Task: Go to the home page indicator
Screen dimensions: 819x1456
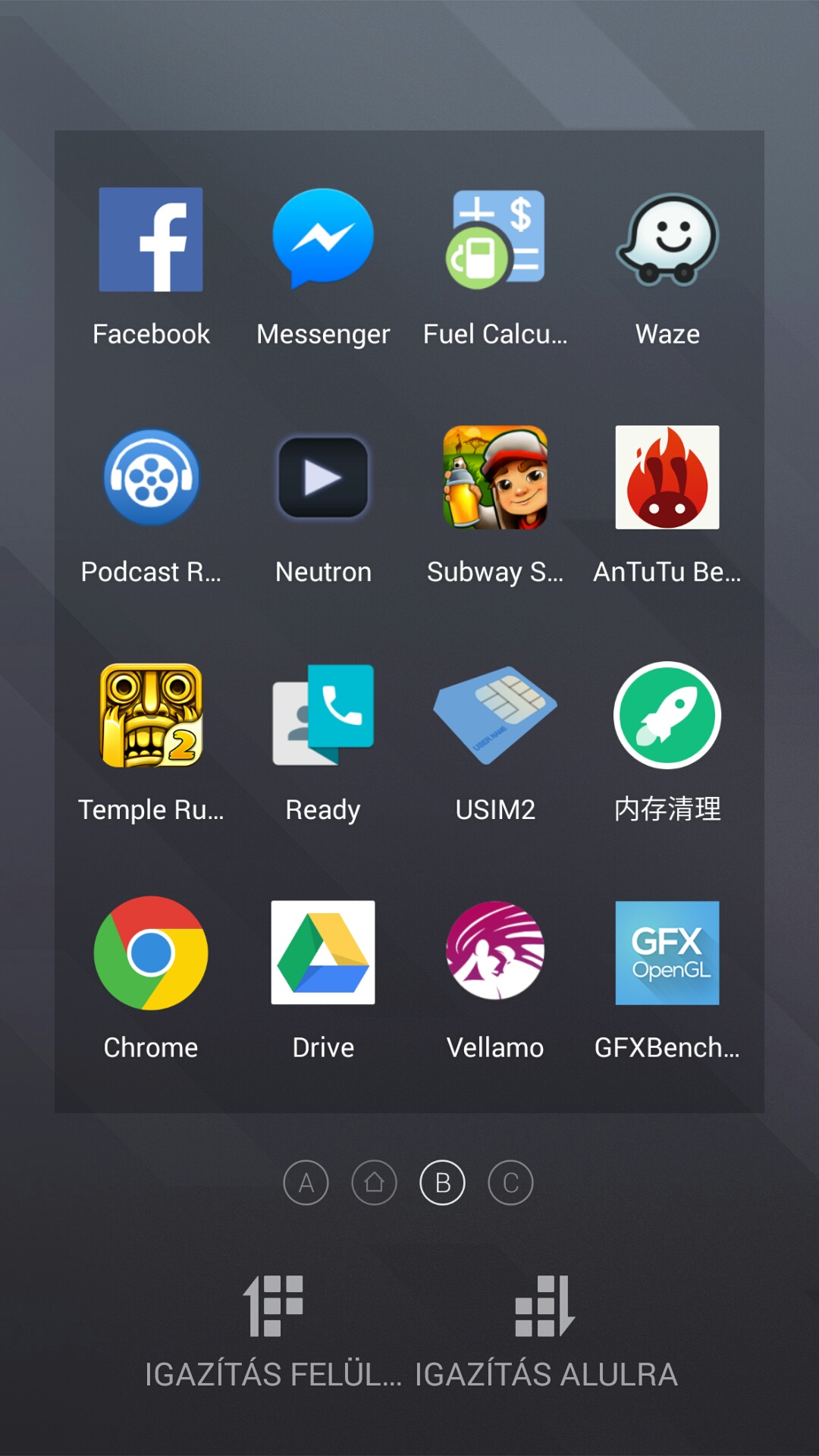Action: (374, 1182)
